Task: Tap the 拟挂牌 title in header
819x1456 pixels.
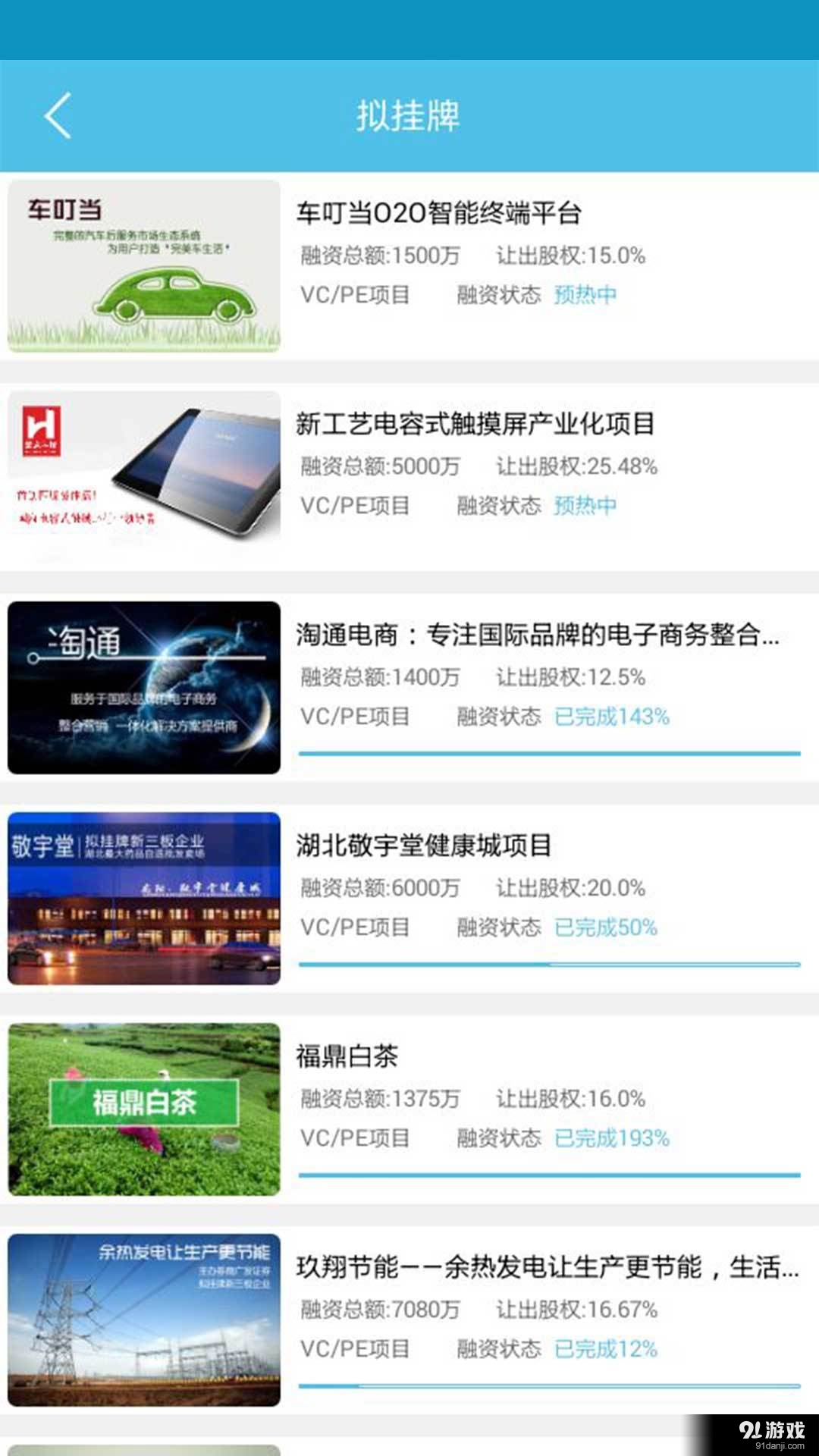Action: tap(409, 114)
